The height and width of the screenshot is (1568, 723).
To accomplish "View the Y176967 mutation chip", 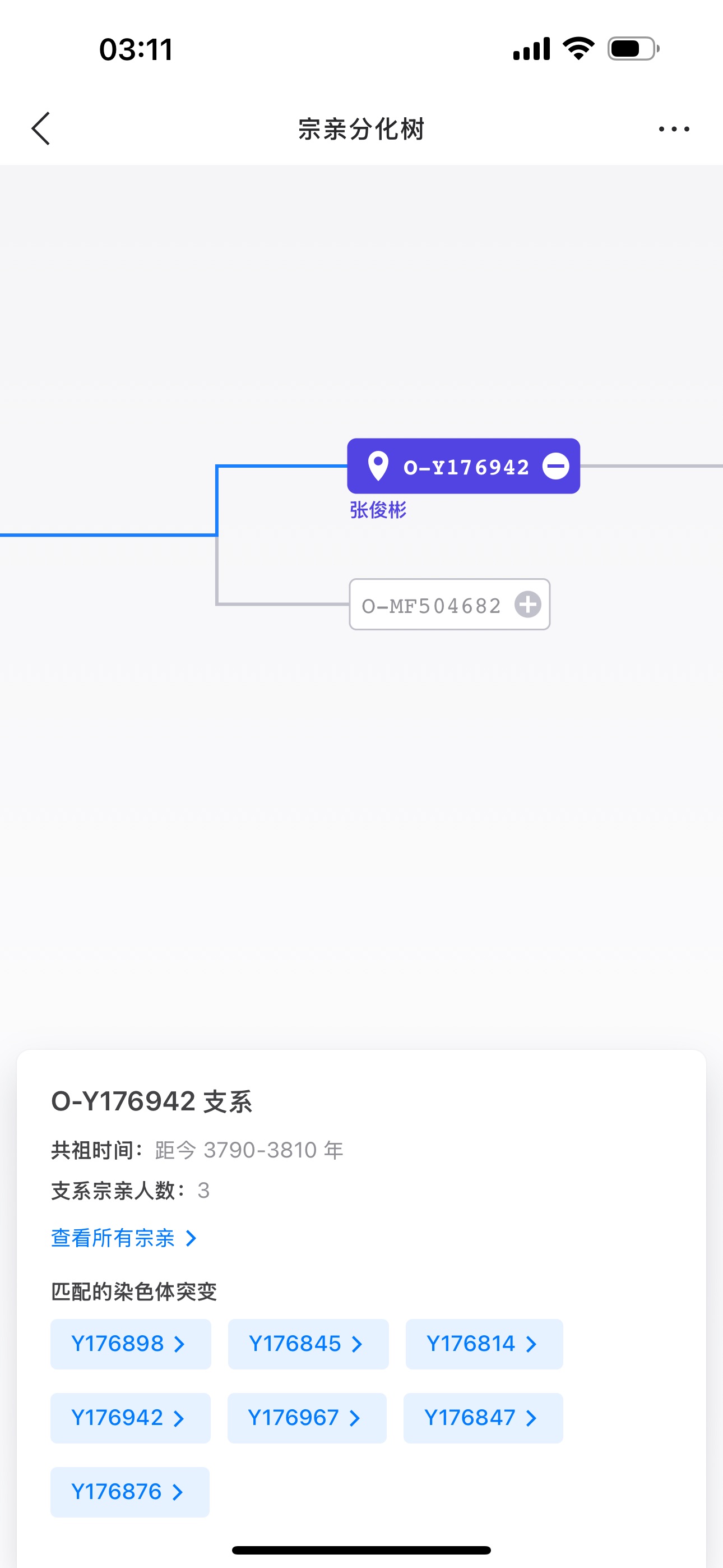I will click(x=307, y=1418).
